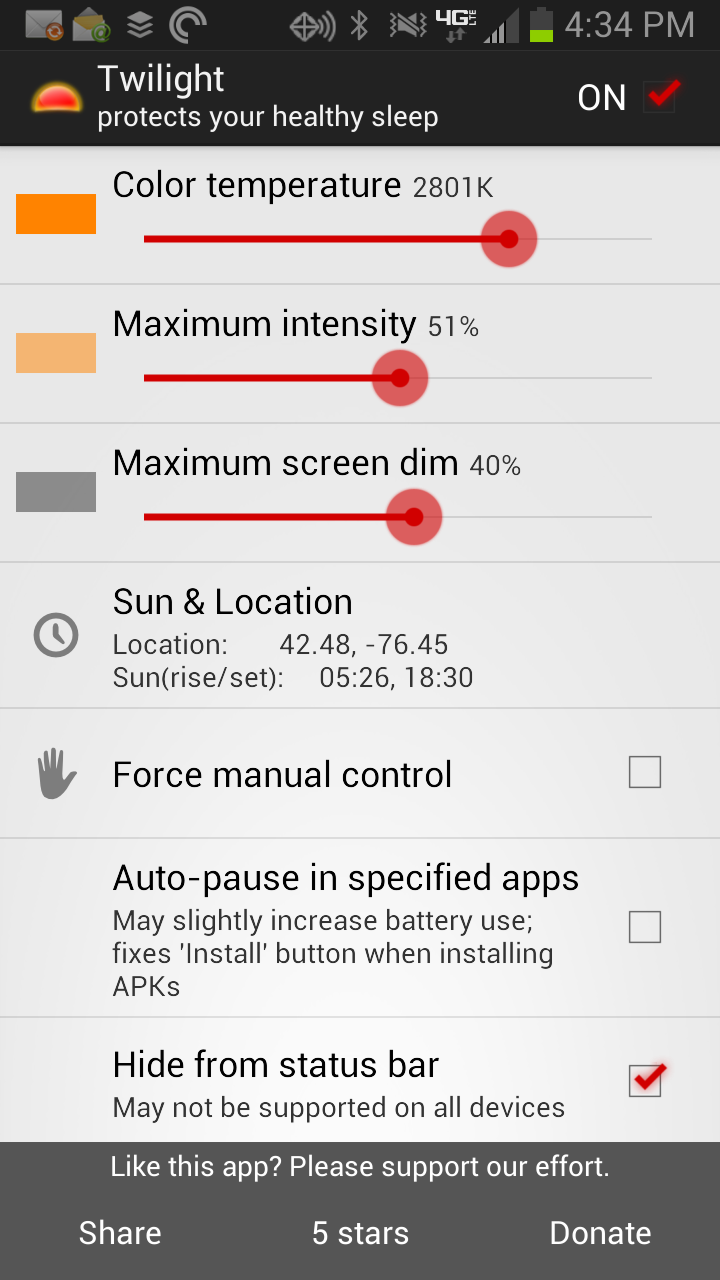The width and height of the screenshot is (720, 1280).
Task: Turn off Twilight with the ON checkbox
Action: [x=661, y=97]
